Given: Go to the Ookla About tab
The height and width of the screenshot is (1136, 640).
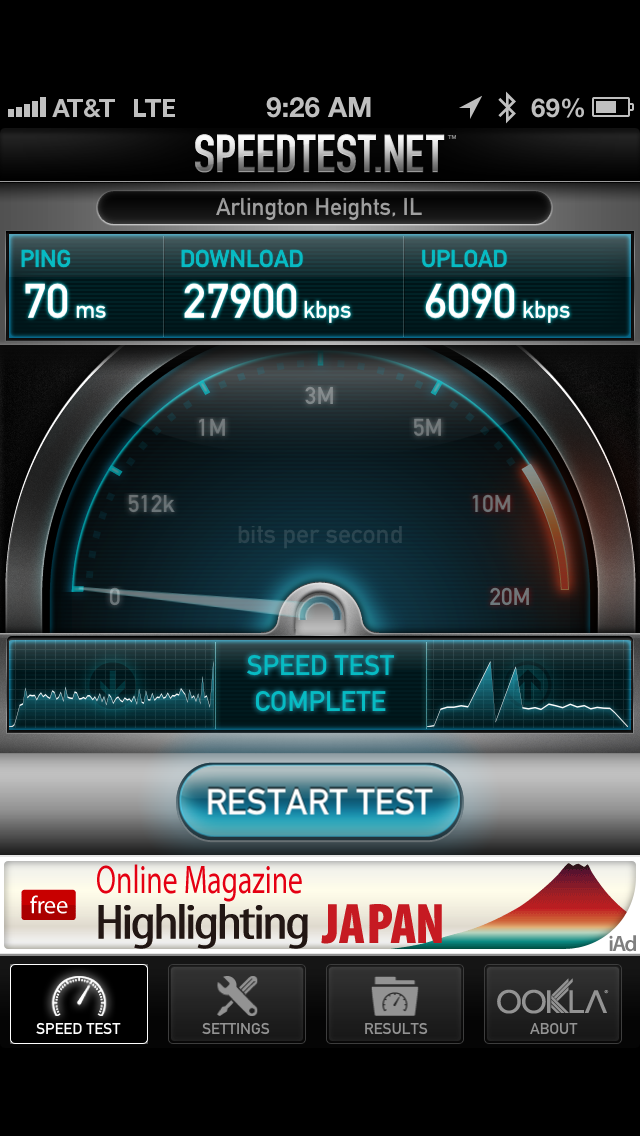Looking at the screenshot, I should pyautogui.click(x=552, y=1003).
